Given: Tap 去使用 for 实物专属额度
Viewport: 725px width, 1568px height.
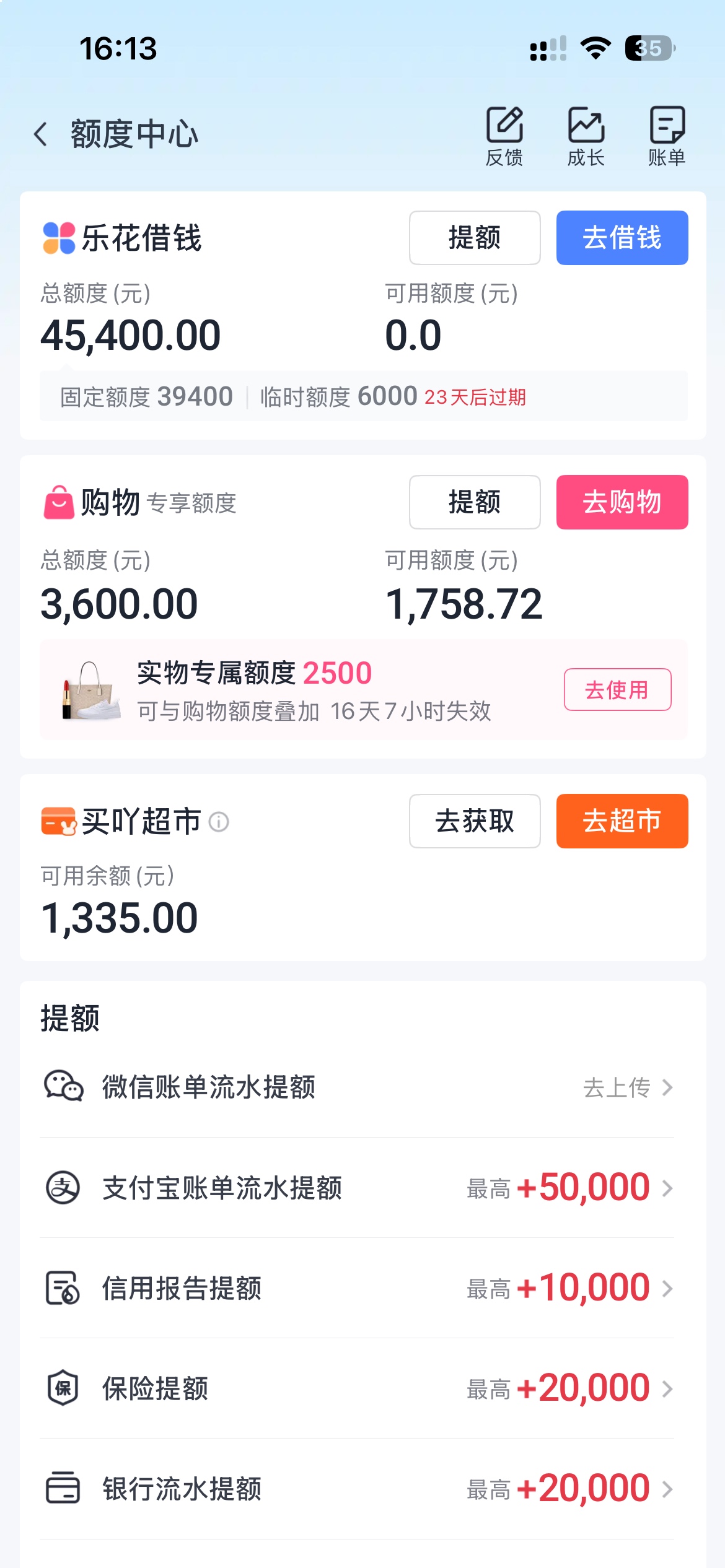Looking at the screenshot, I should pos(617,689).
